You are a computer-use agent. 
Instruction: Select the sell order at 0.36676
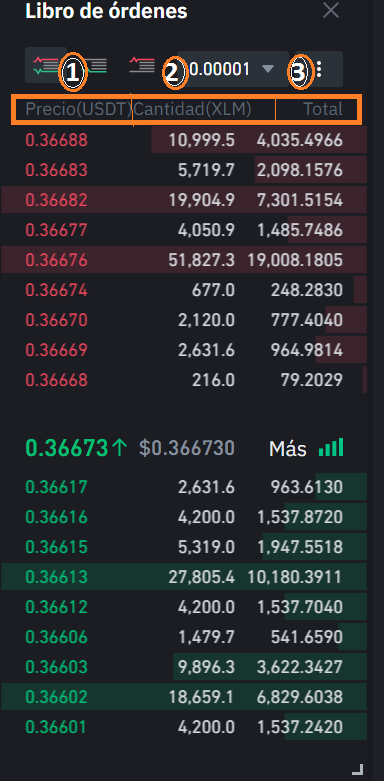coord(184,260)
